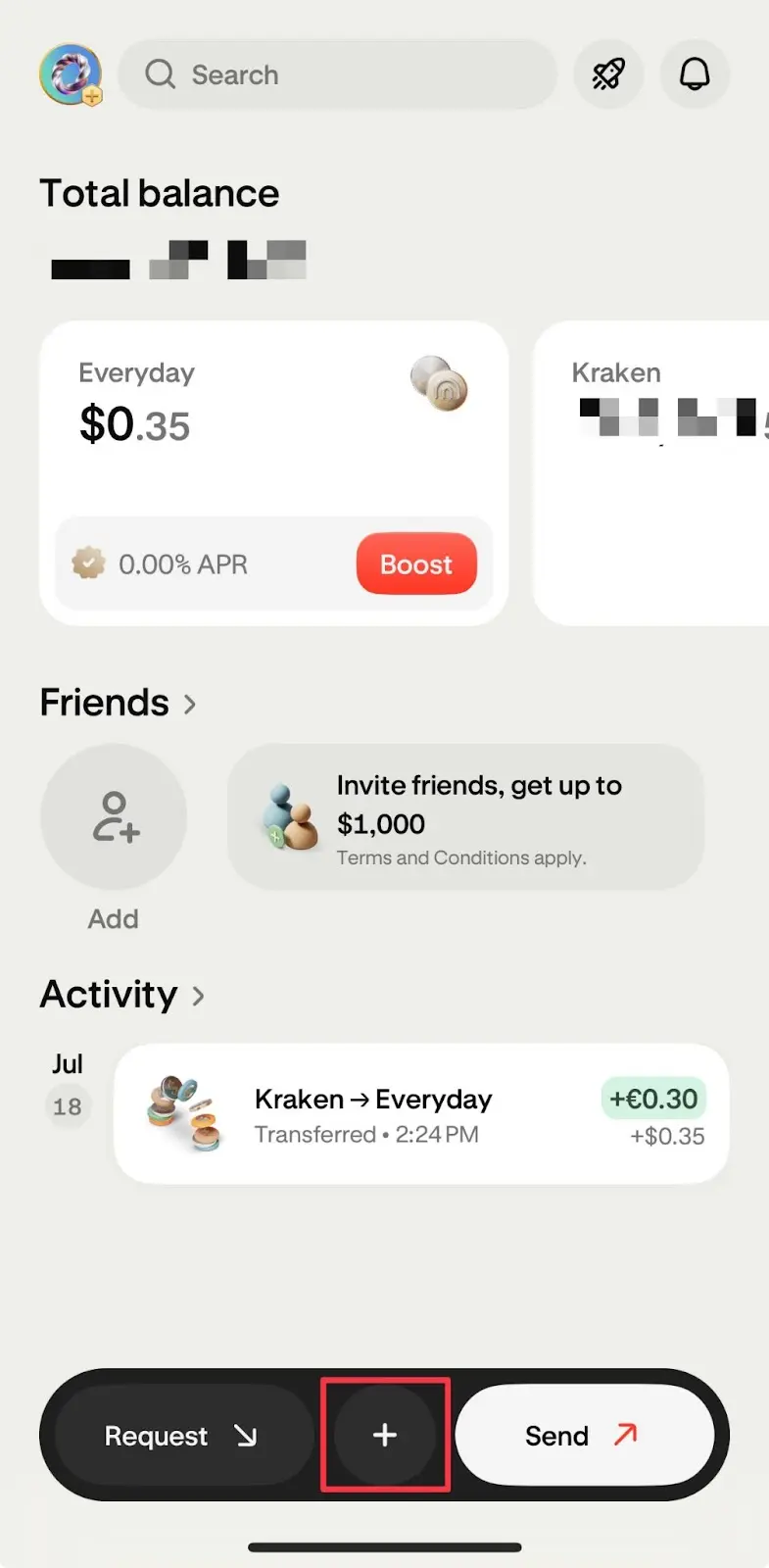
Task: Open the Invite friends banner
Action: click(x=465, y=817)
